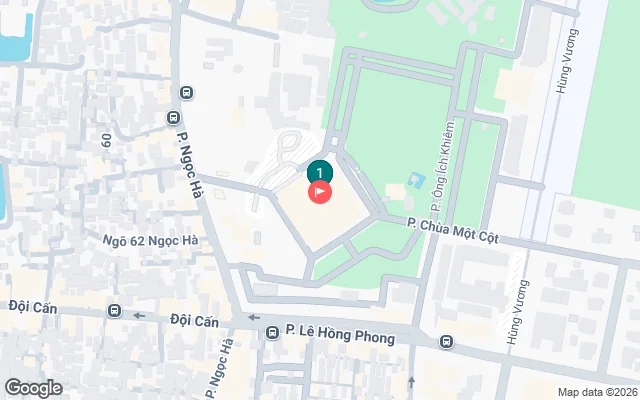Tap the green marker numbered 1
The height and width of the screenshot is (400, 640).
click(x=319, y=172)
